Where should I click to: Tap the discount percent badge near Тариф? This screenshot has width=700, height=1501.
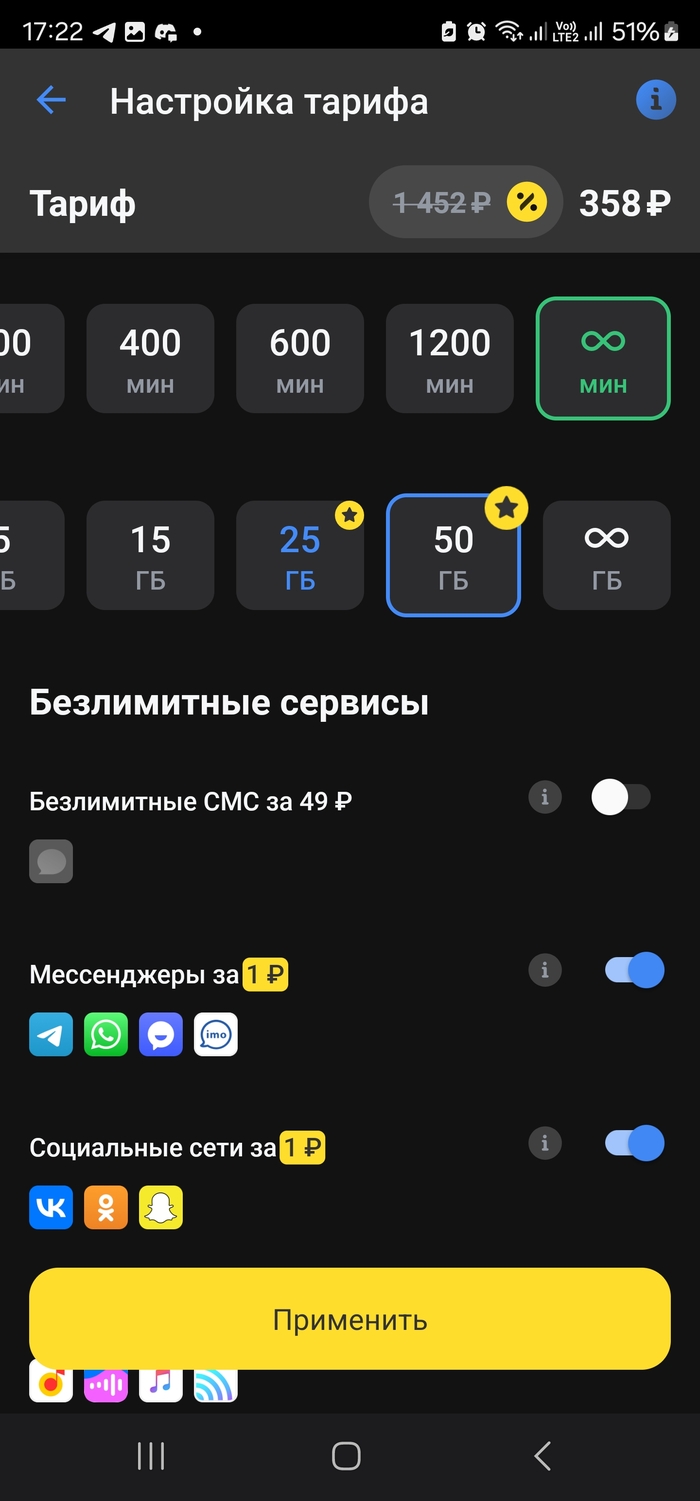click(526, 203)
